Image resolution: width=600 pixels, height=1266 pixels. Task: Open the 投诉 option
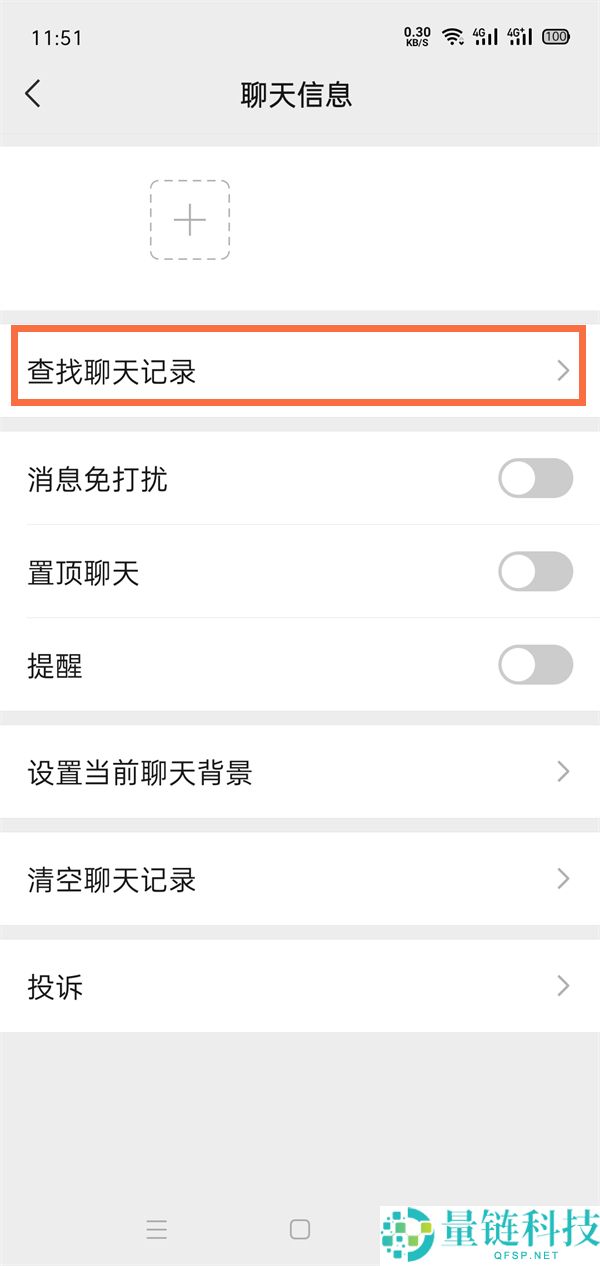[298, 987]
